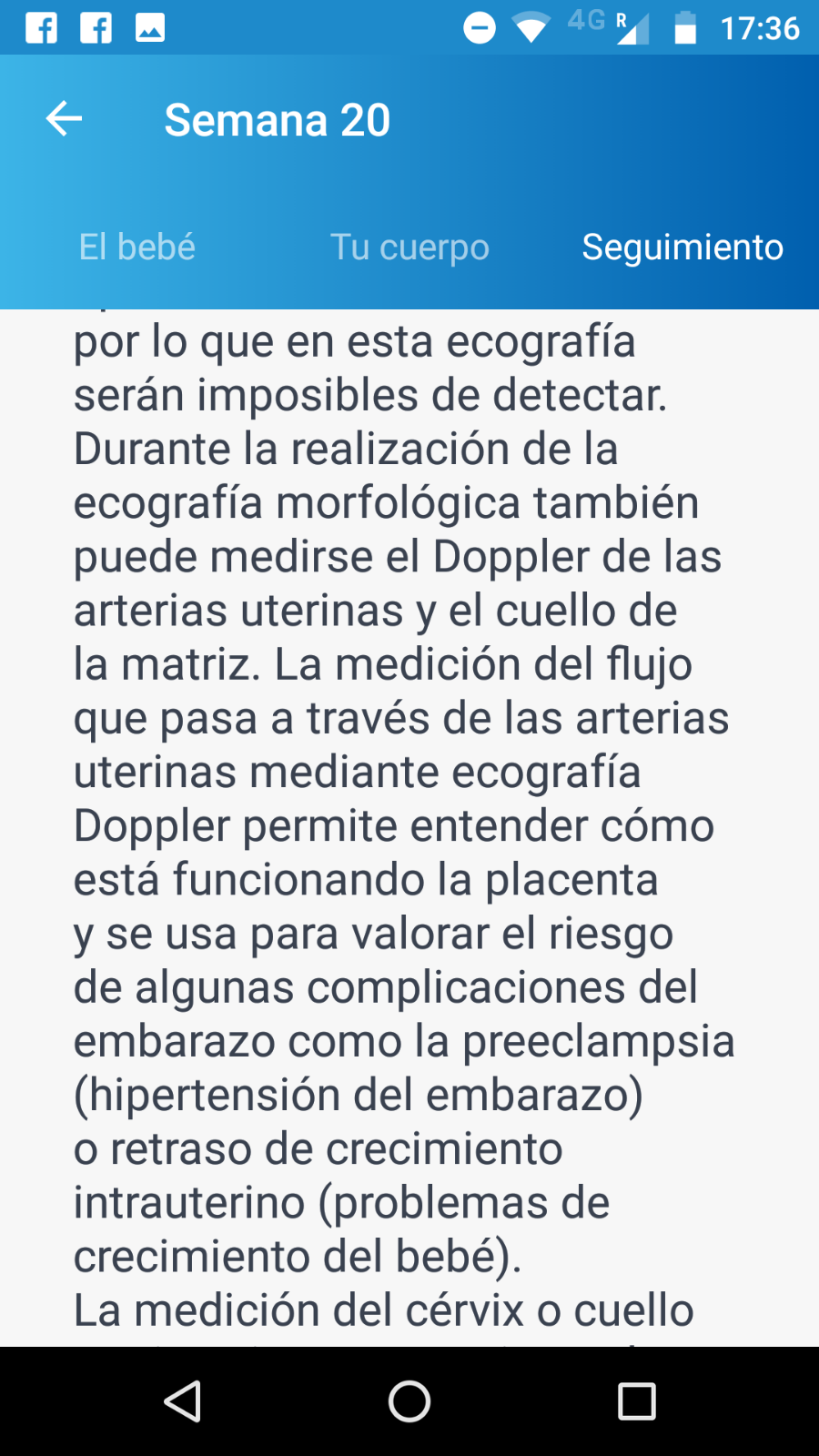Open the recent apps overview
819x1456 pixels.
637,1401
